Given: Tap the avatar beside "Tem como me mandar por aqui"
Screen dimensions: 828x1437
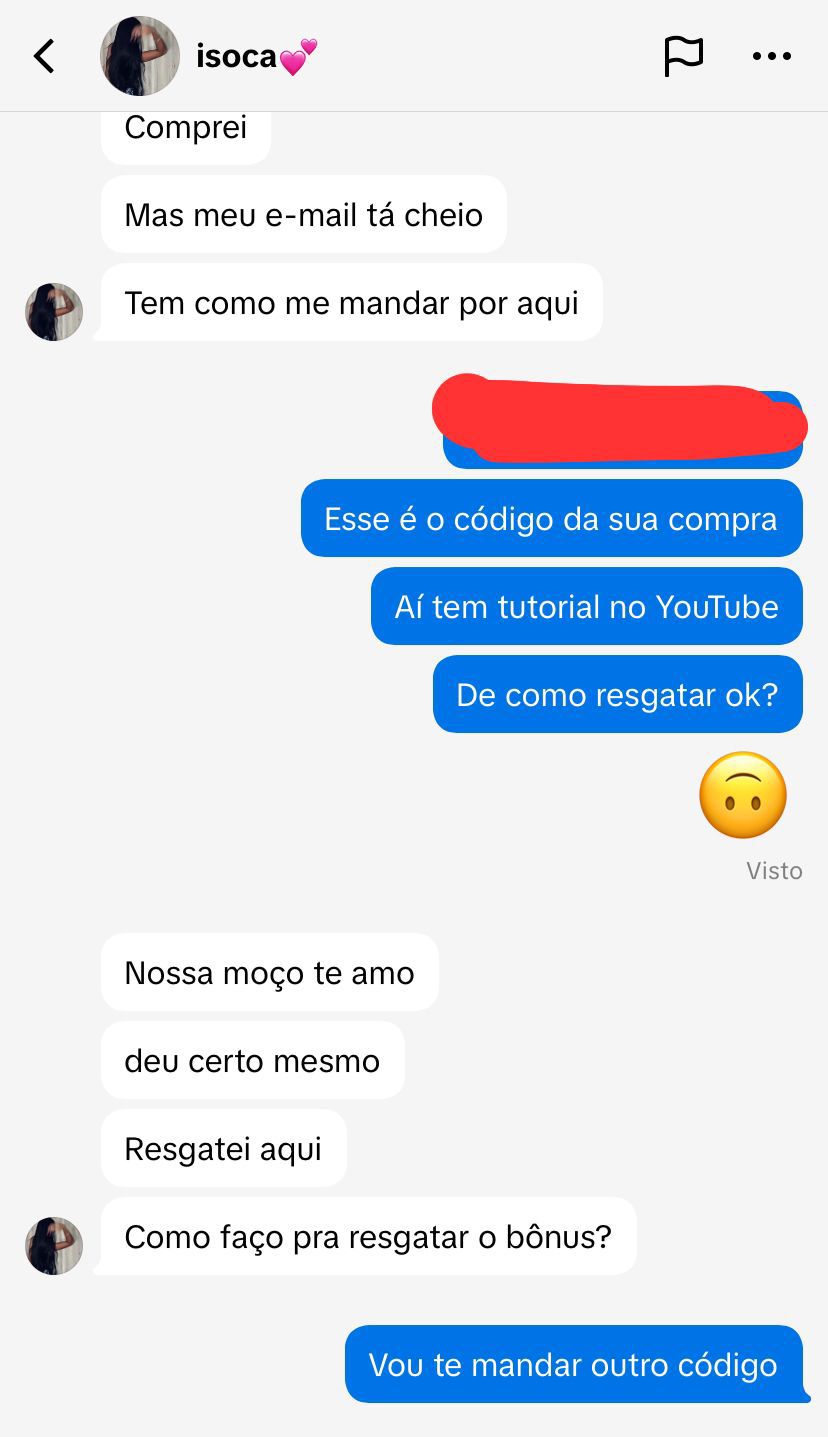Looking at the screenshot, I should pyautogui.click(x=53, y=312).
